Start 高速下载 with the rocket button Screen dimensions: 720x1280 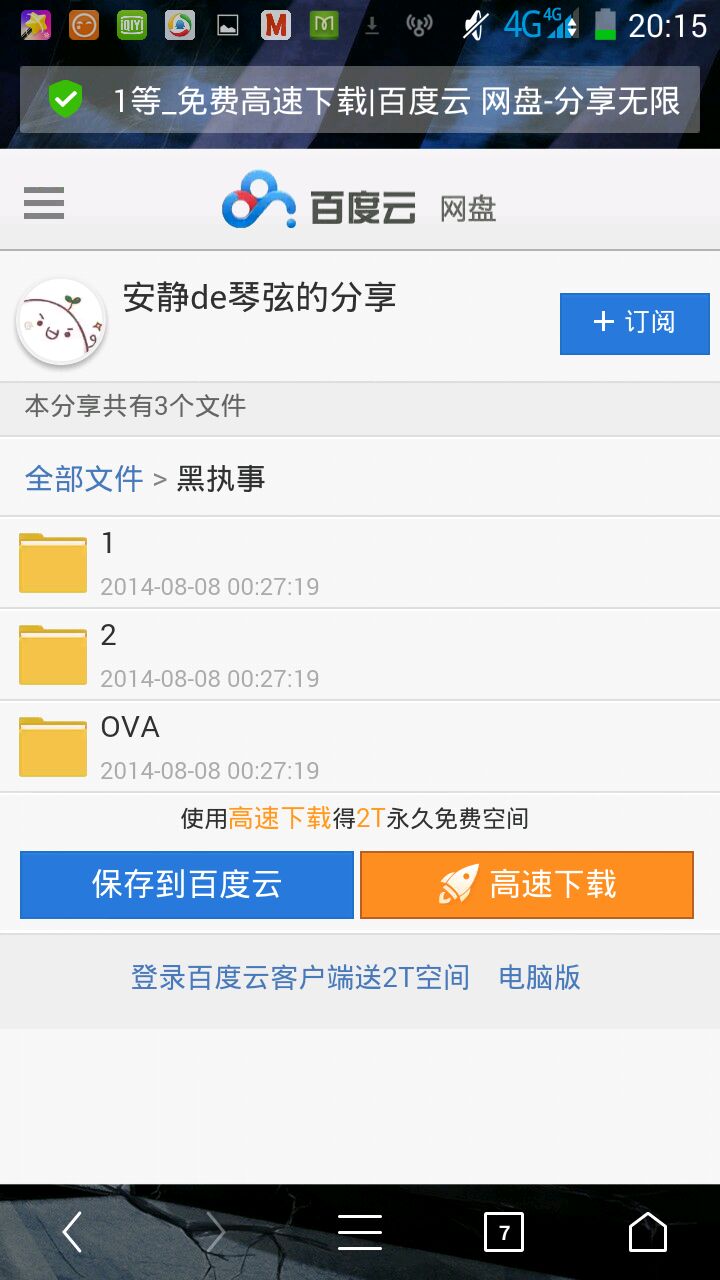coord(527,885)
